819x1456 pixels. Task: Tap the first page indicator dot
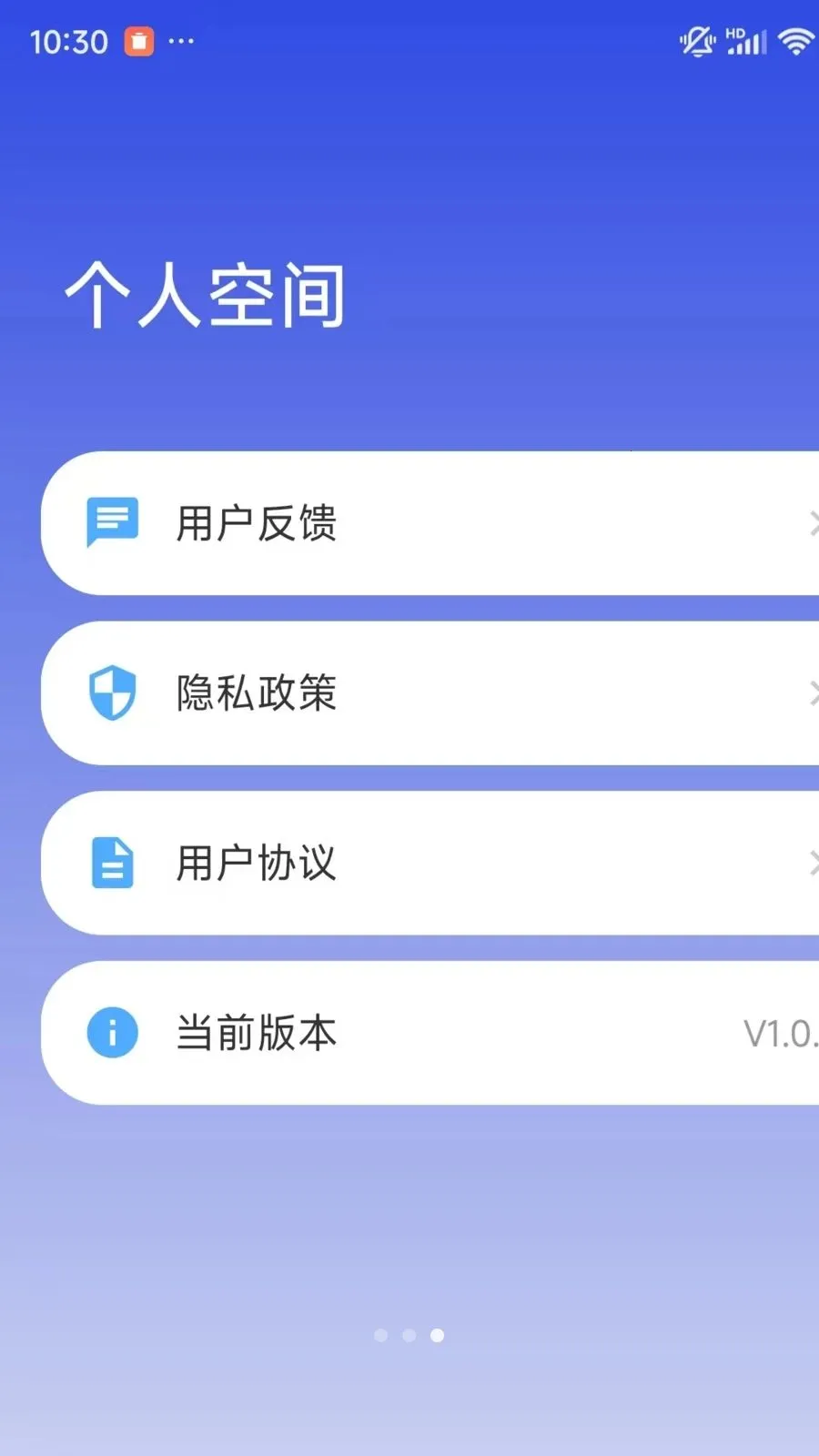[x=381, y=1335]
